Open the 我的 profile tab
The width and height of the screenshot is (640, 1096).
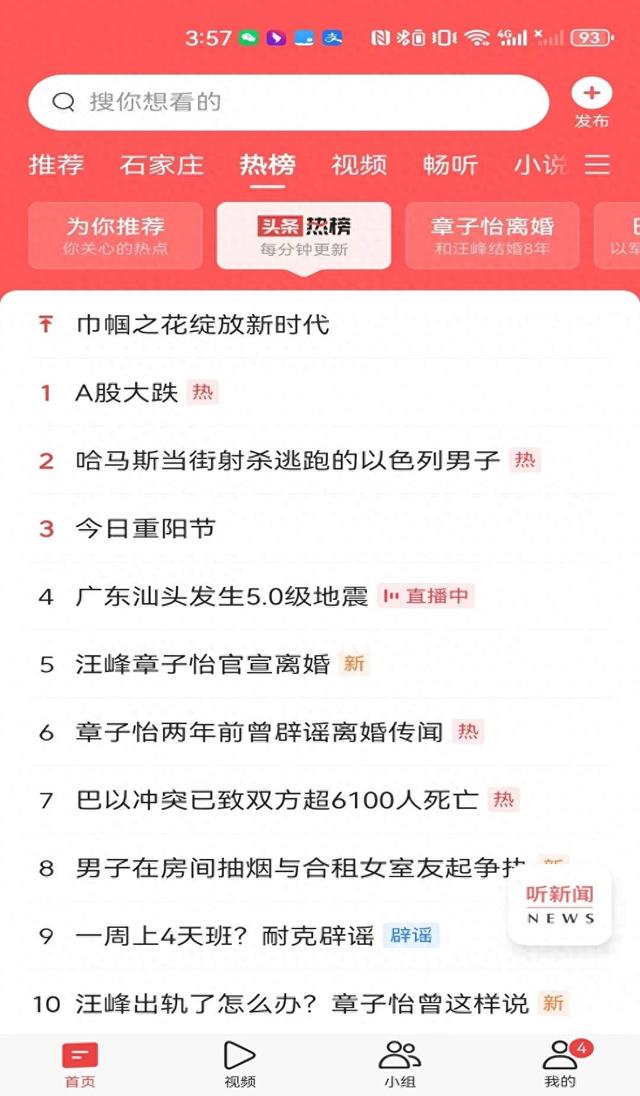pos(560,1064)
